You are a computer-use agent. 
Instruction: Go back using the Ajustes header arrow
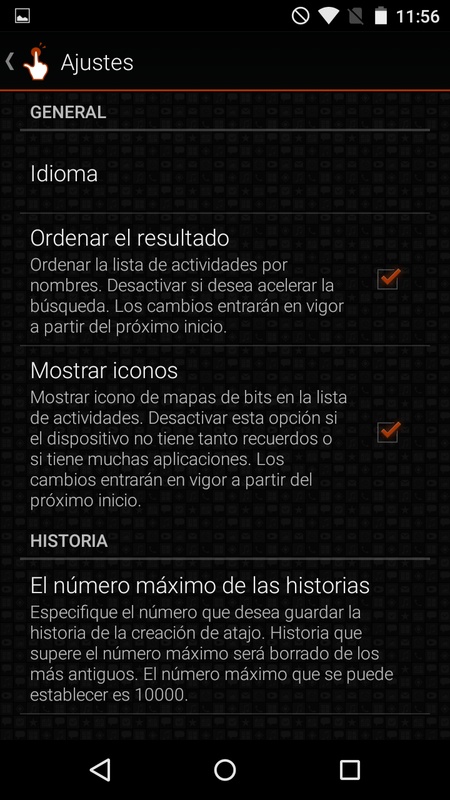tap(10, 62)
